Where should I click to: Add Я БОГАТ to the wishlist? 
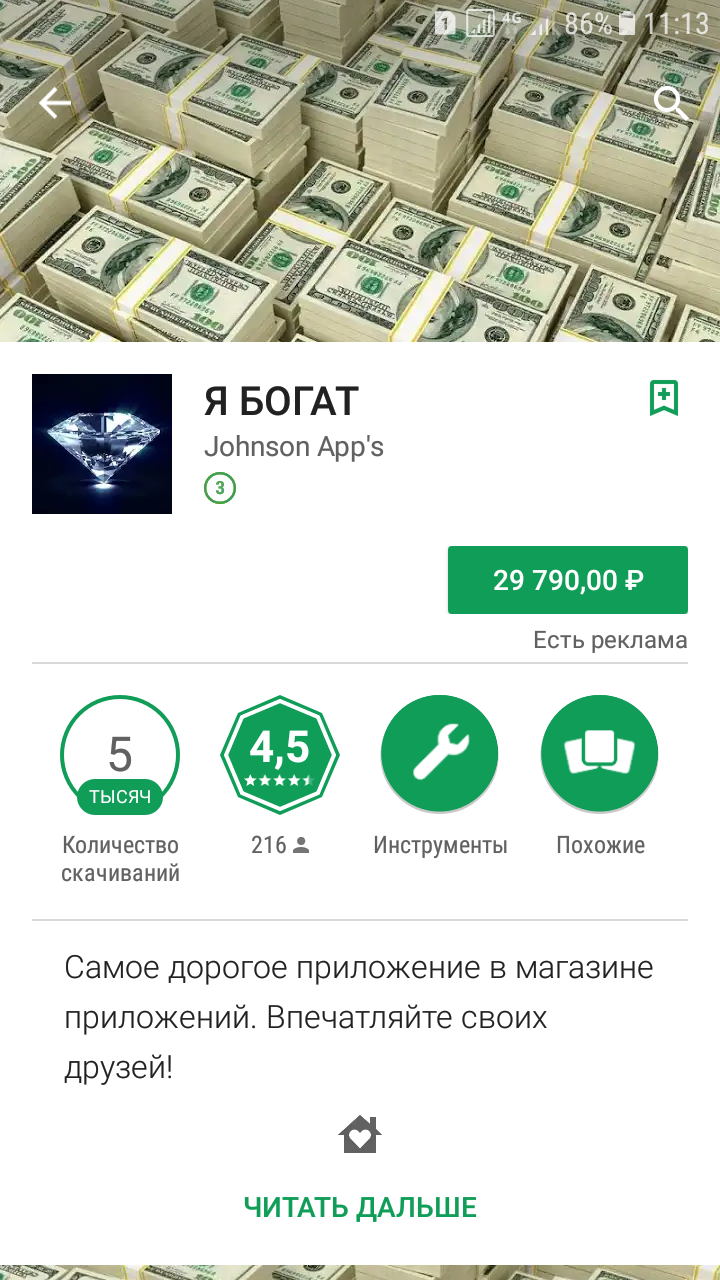[x=664, y=398]
